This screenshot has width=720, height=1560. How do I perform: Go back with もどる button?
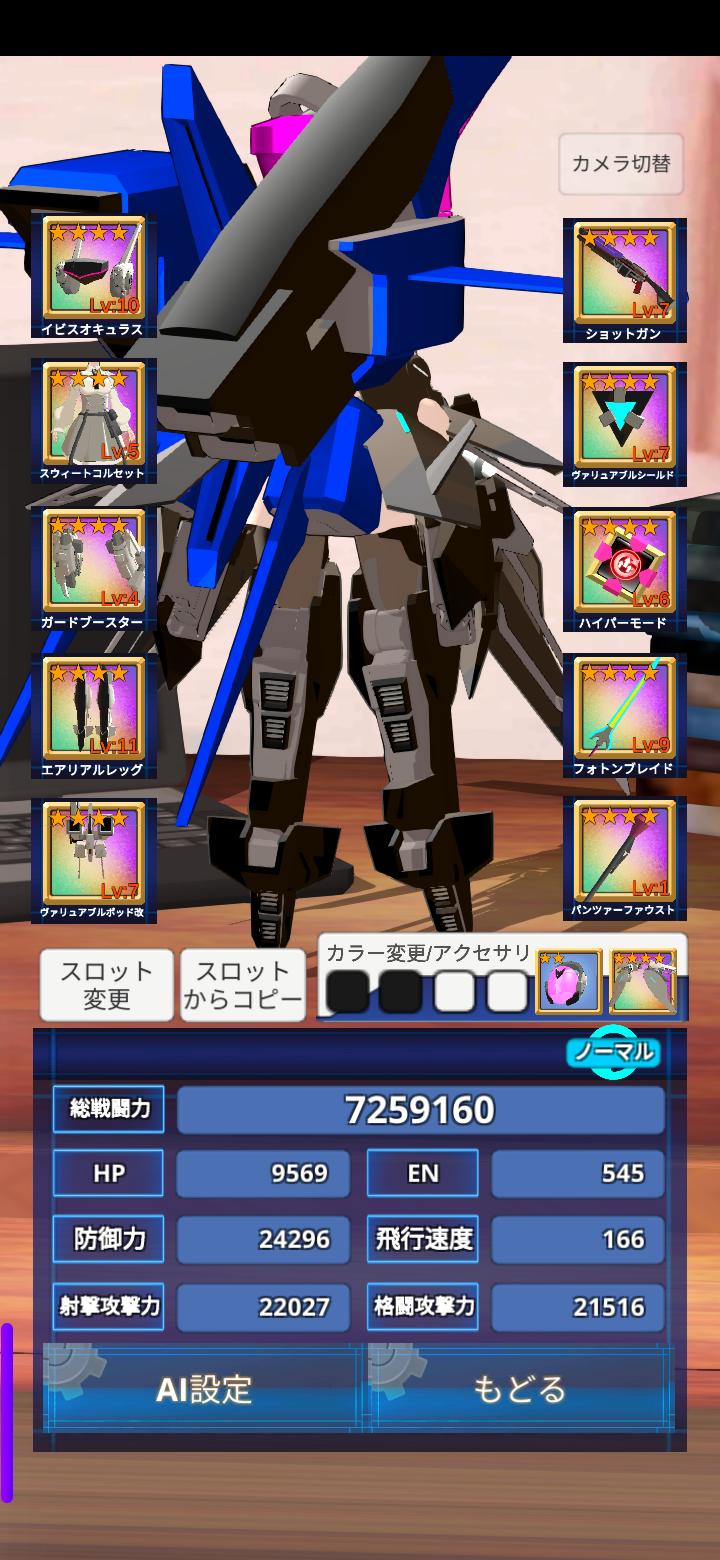[x=519, y=1389]
